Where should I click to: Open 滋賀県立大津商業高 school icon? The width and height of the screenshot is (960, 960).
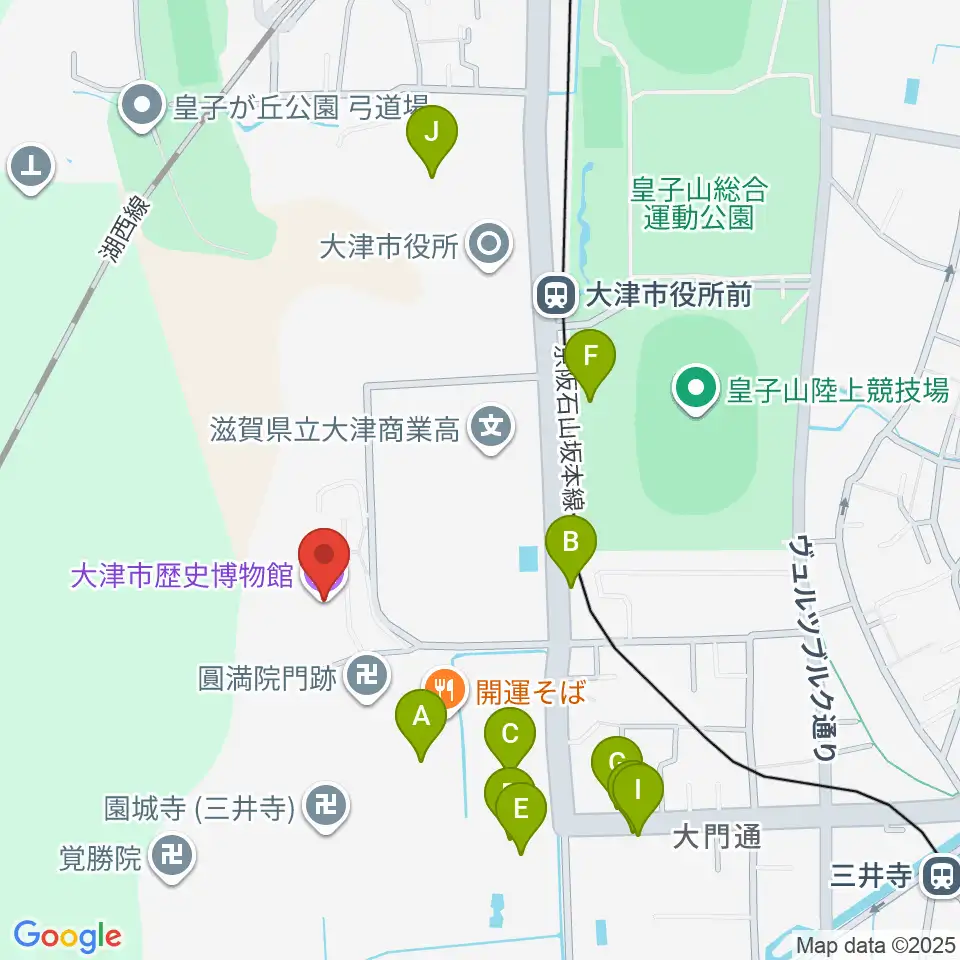coord(490,427)
